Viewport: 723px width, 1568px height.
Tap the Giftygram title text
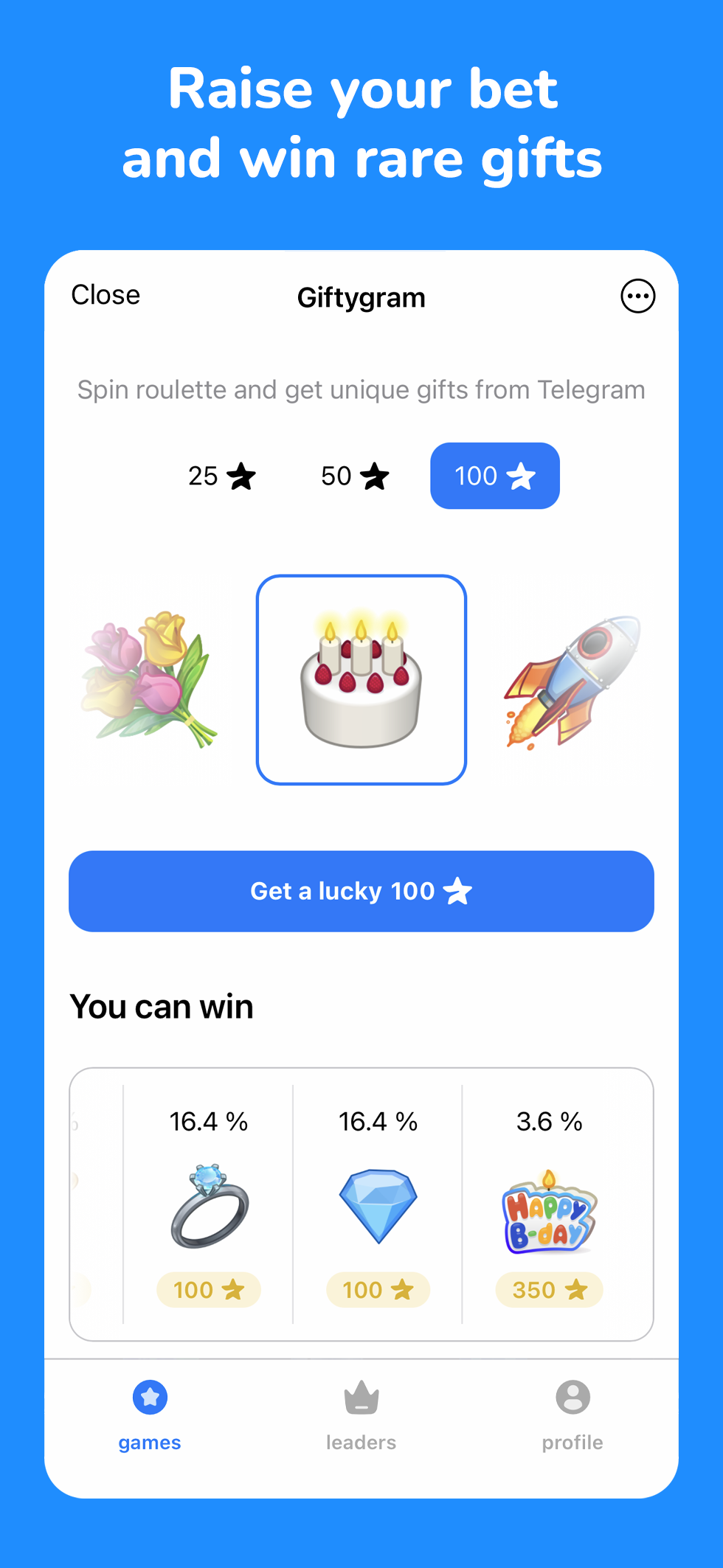click(x=361, y=297)
